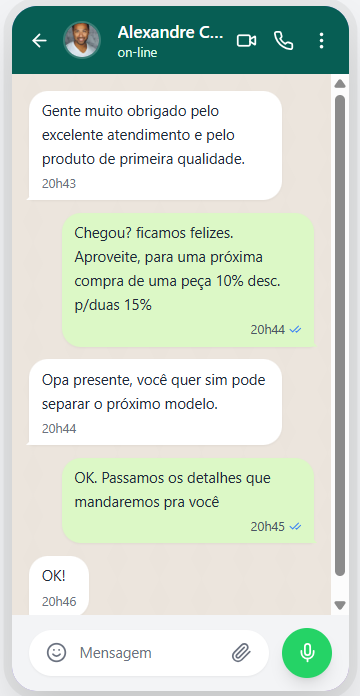Tap the green microphone button
The image size is (360, 696).
[307, 652]
